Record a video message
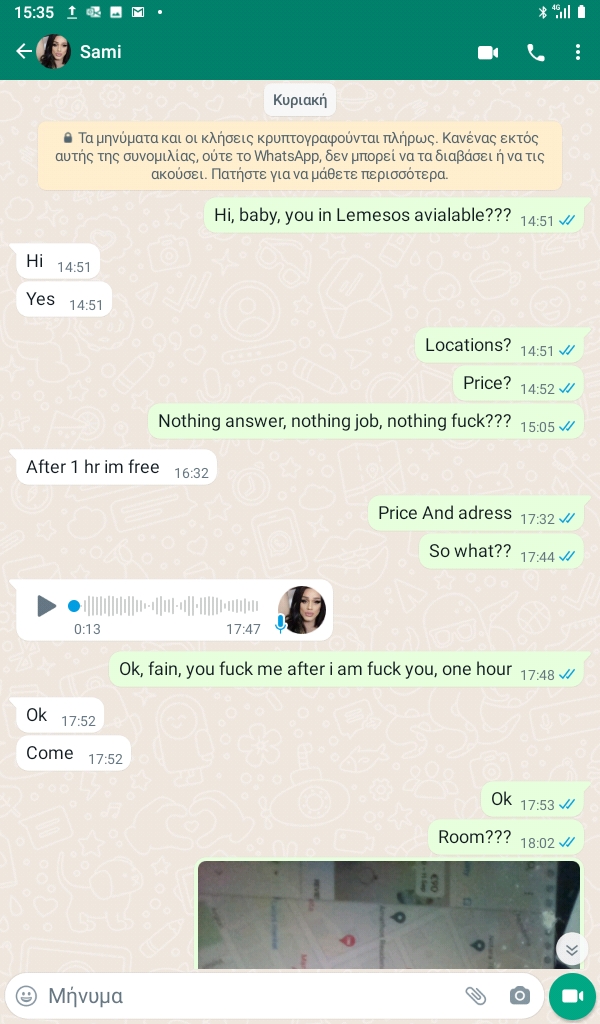Screen dimensions: 600x1024 (572, 996)
